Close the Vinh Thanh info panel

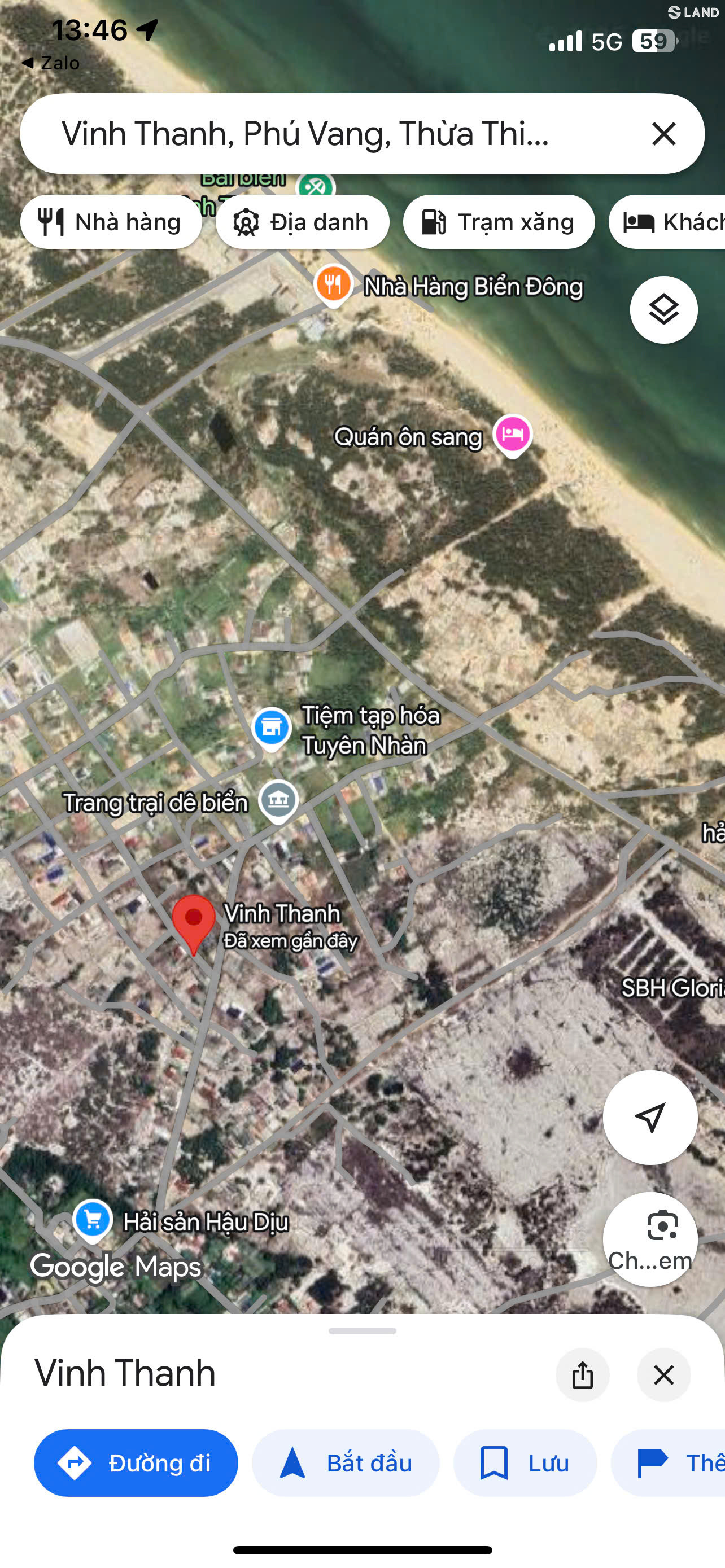663,1375
